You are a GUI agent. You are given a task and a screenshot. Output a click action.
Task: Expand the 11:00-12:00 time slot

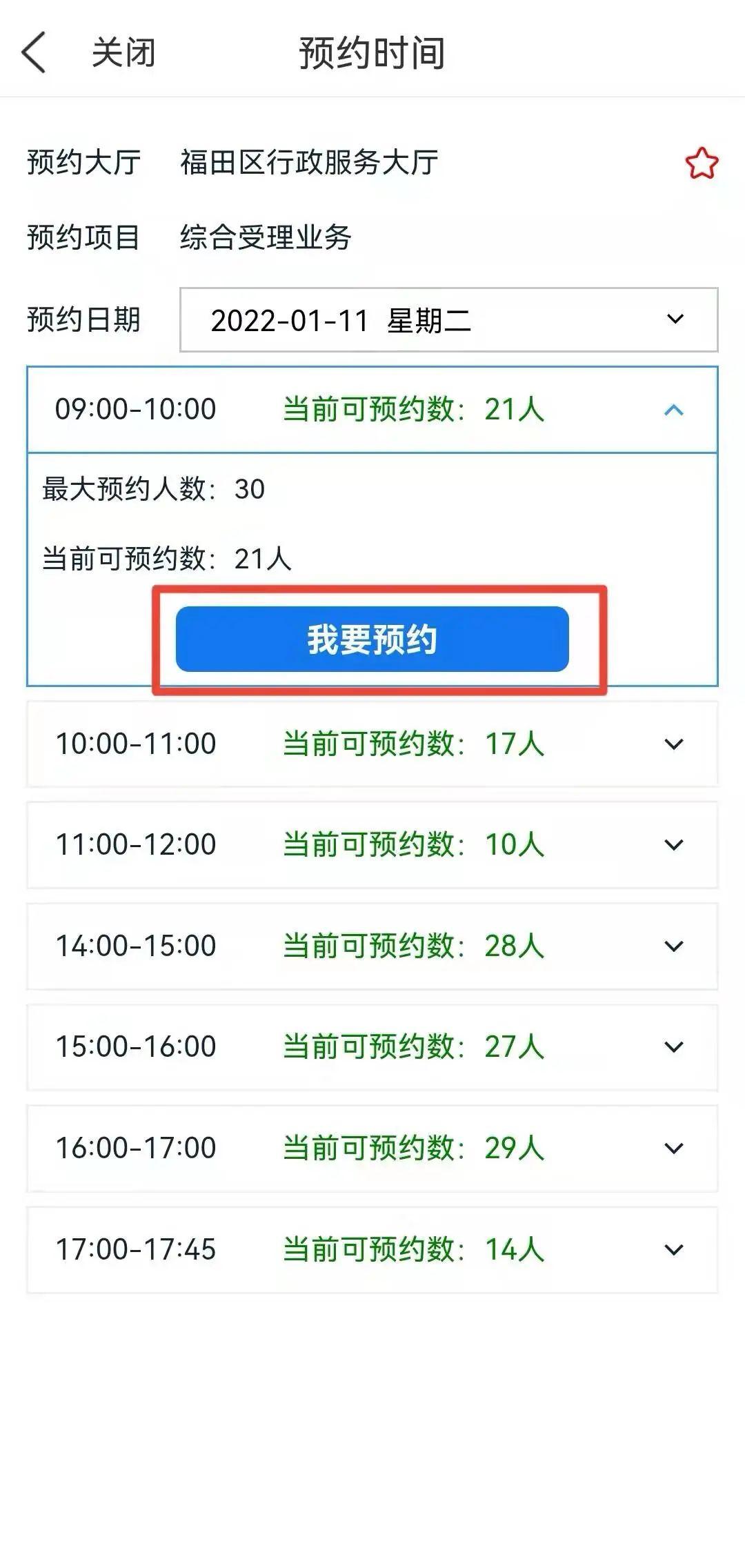tap(673, 845)
